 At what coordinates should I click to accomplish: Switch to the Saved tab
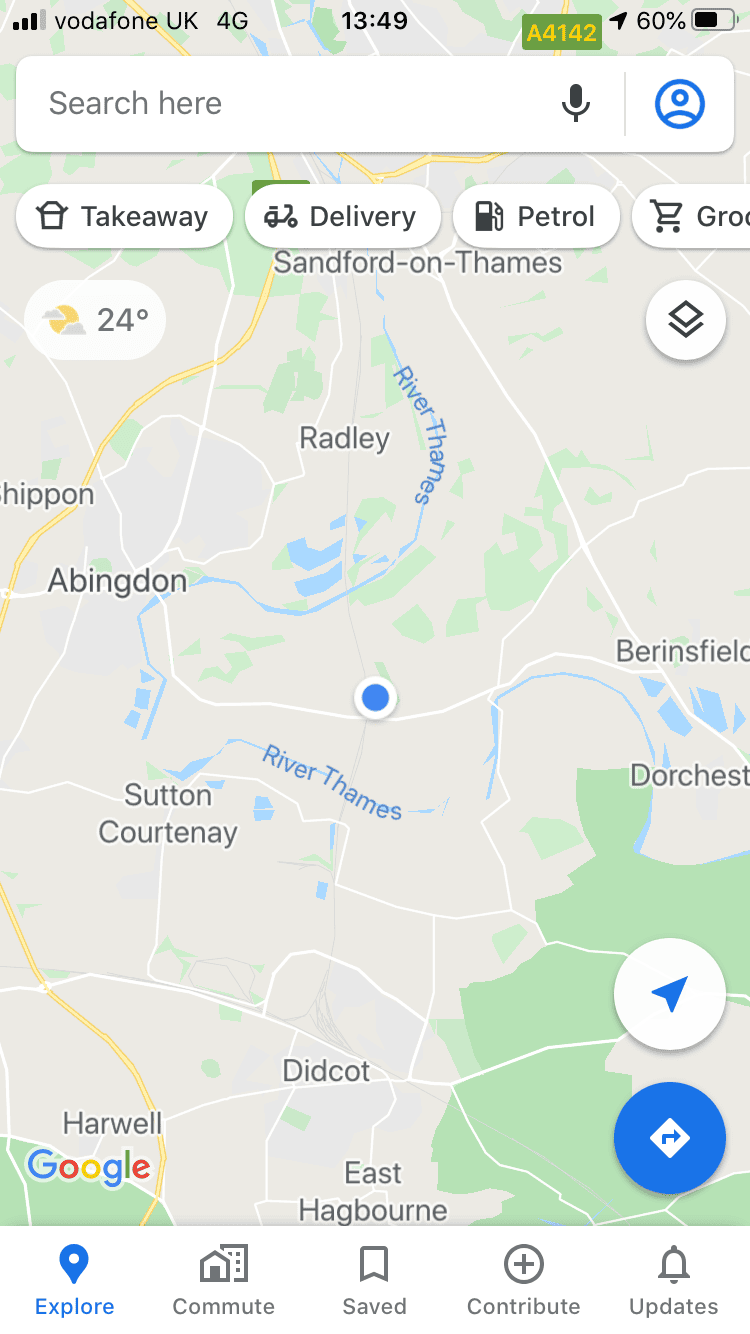point(374,1282)
